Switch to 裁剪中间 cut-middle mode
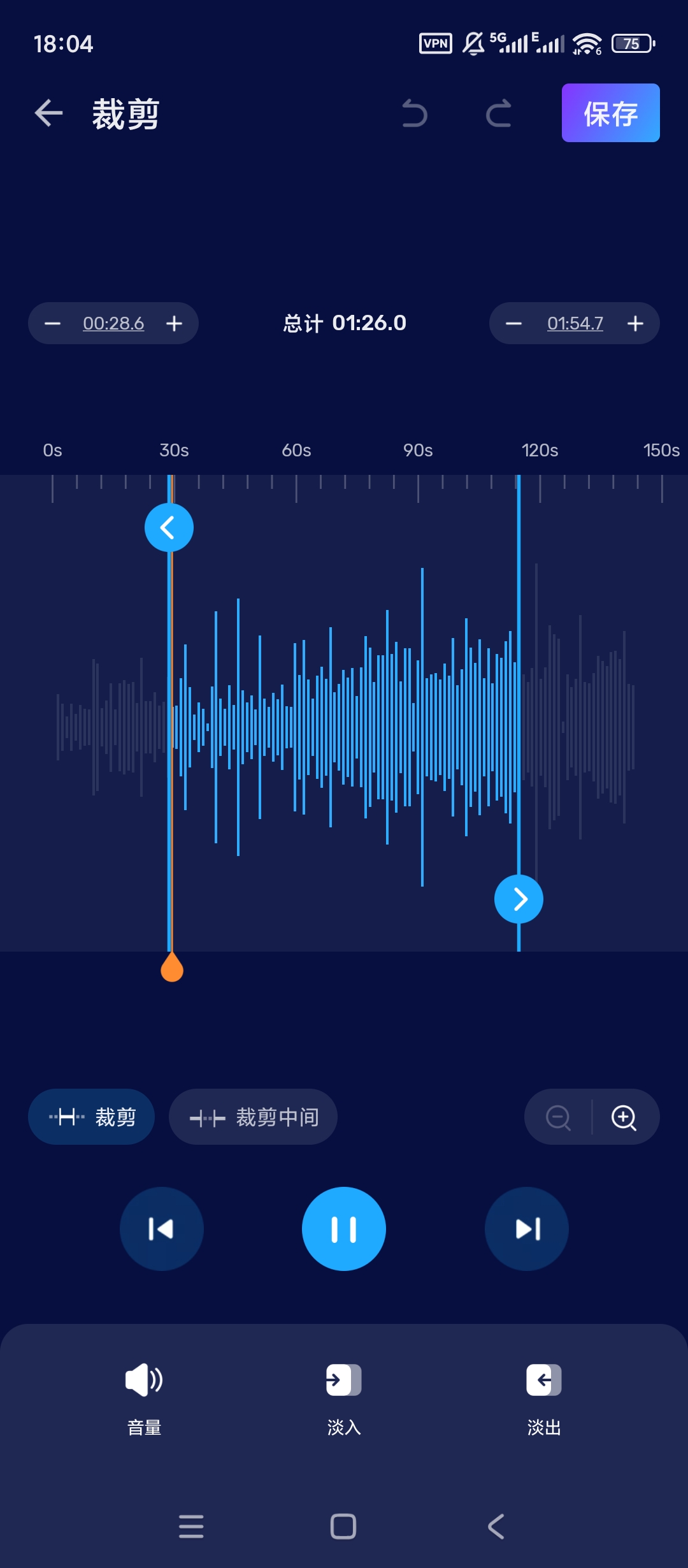The width and height of the screenshot is (688, 1568). point(252,1117)
